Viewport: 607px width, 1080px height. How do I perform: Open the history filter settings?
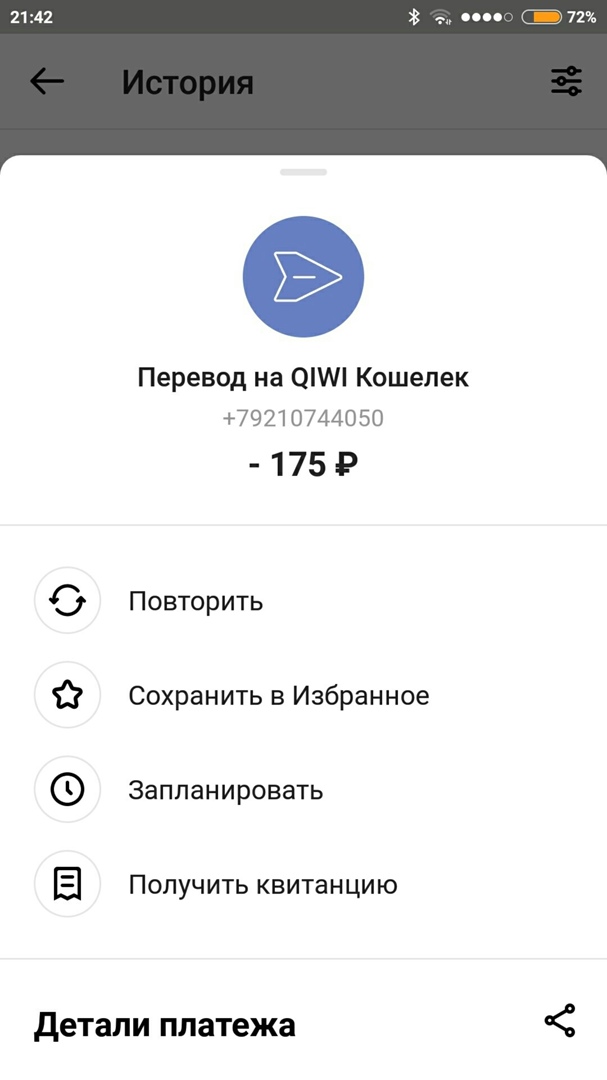566,81
